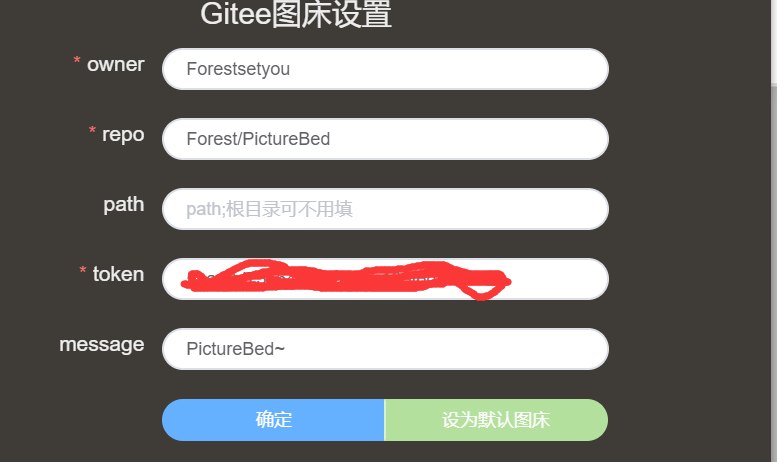This screenshot has height=462, width=777.
Task: Confirm settings with 确定 button
Action: (x=273, y=420)
